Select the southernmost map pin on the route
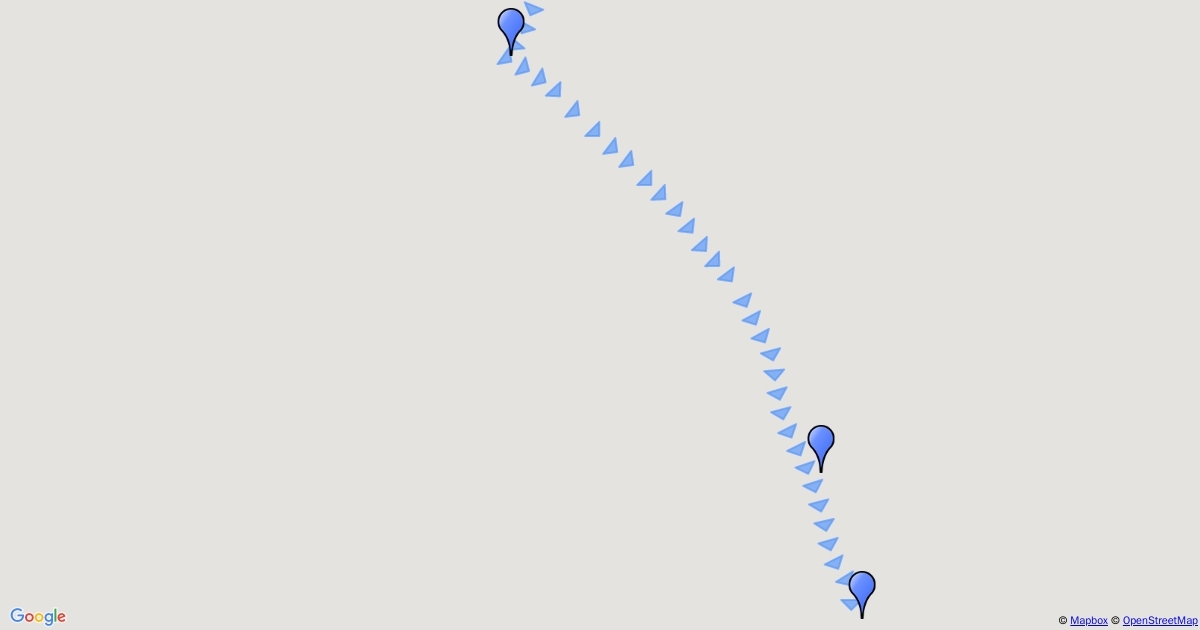Viewport: 1200px width, 630px height. point(862,589)
